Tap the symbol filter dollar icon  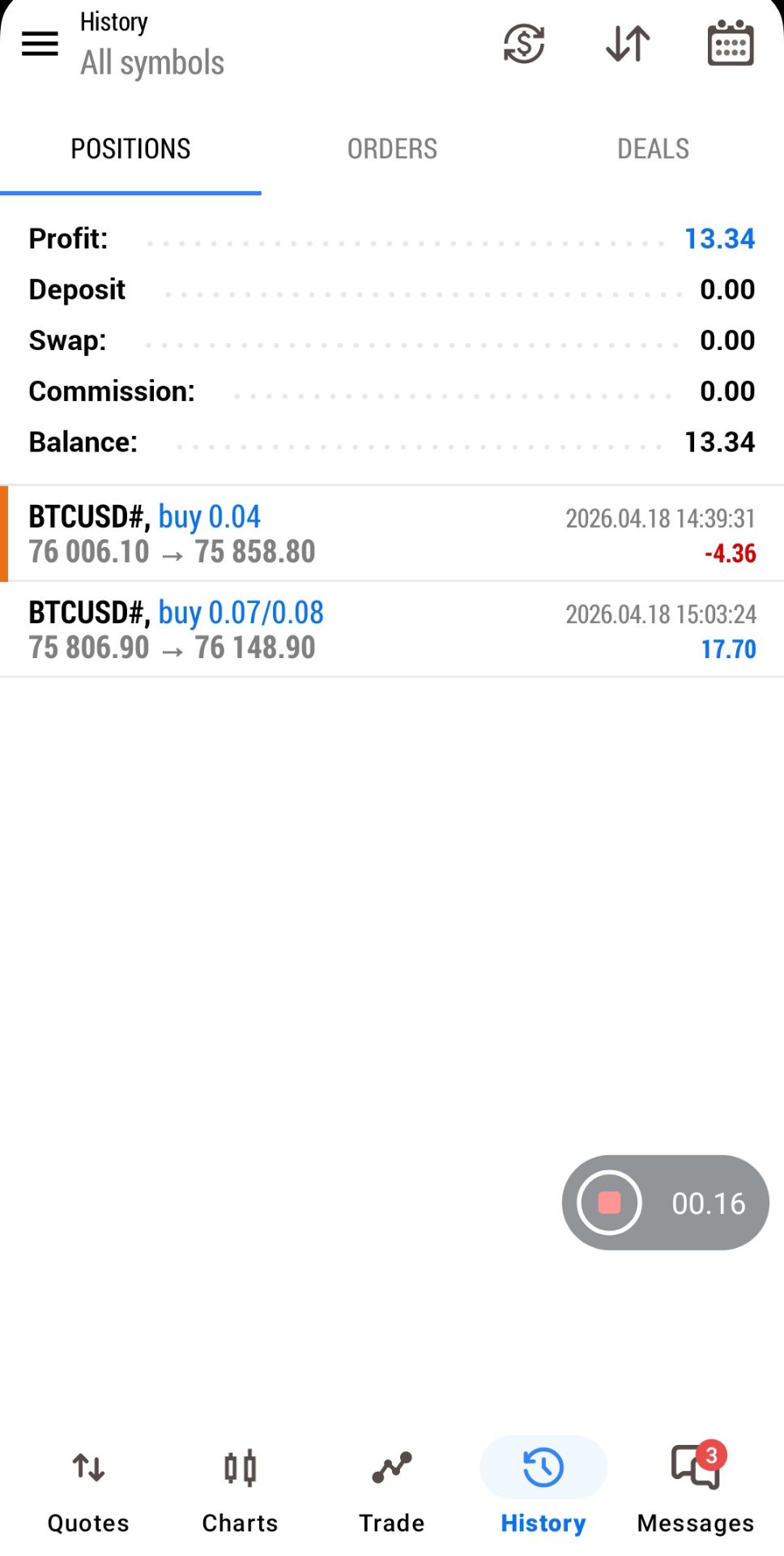point(524,44)
